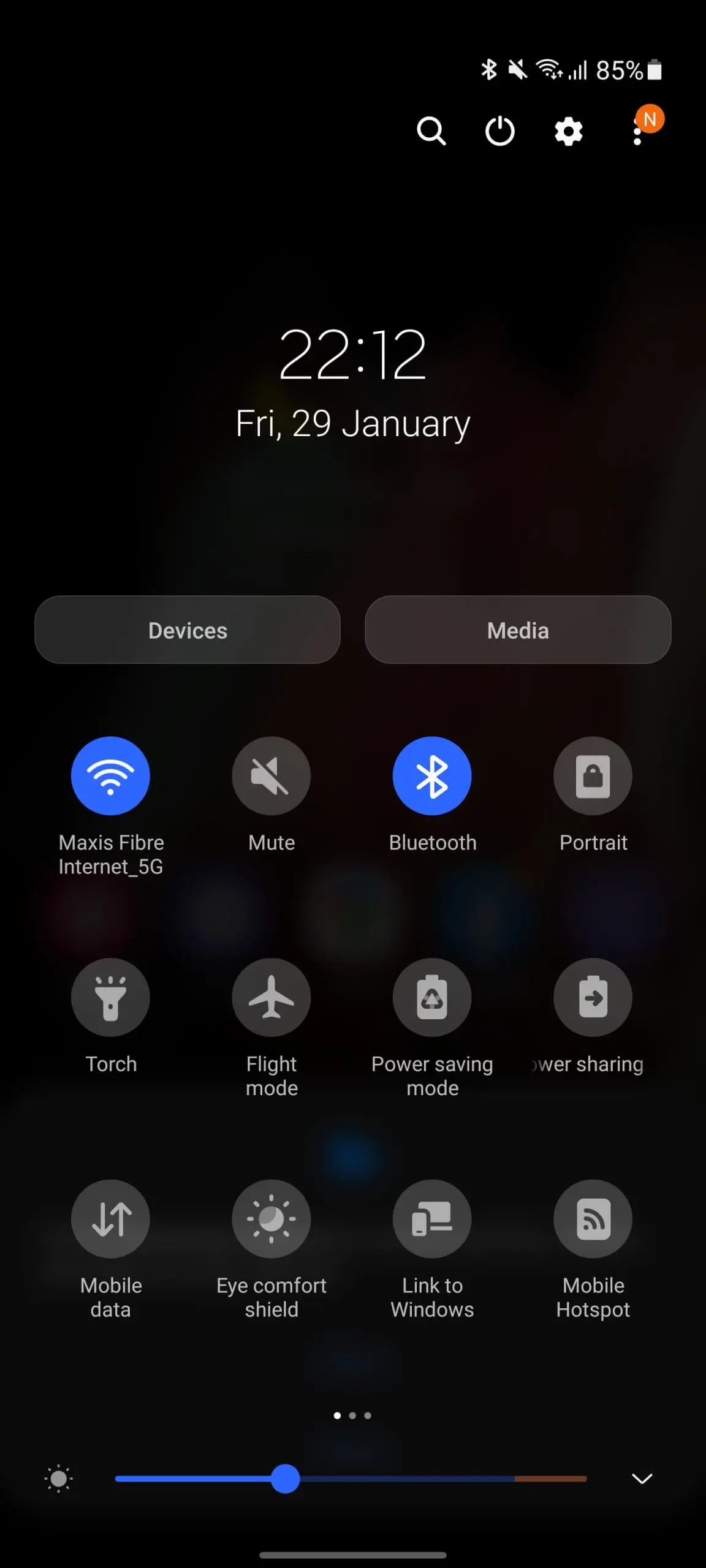The height and width of the screenshot is (1568, 706).
Task: Search the quick settings panel
Action: pyautogui.click(x=431, y=131)
